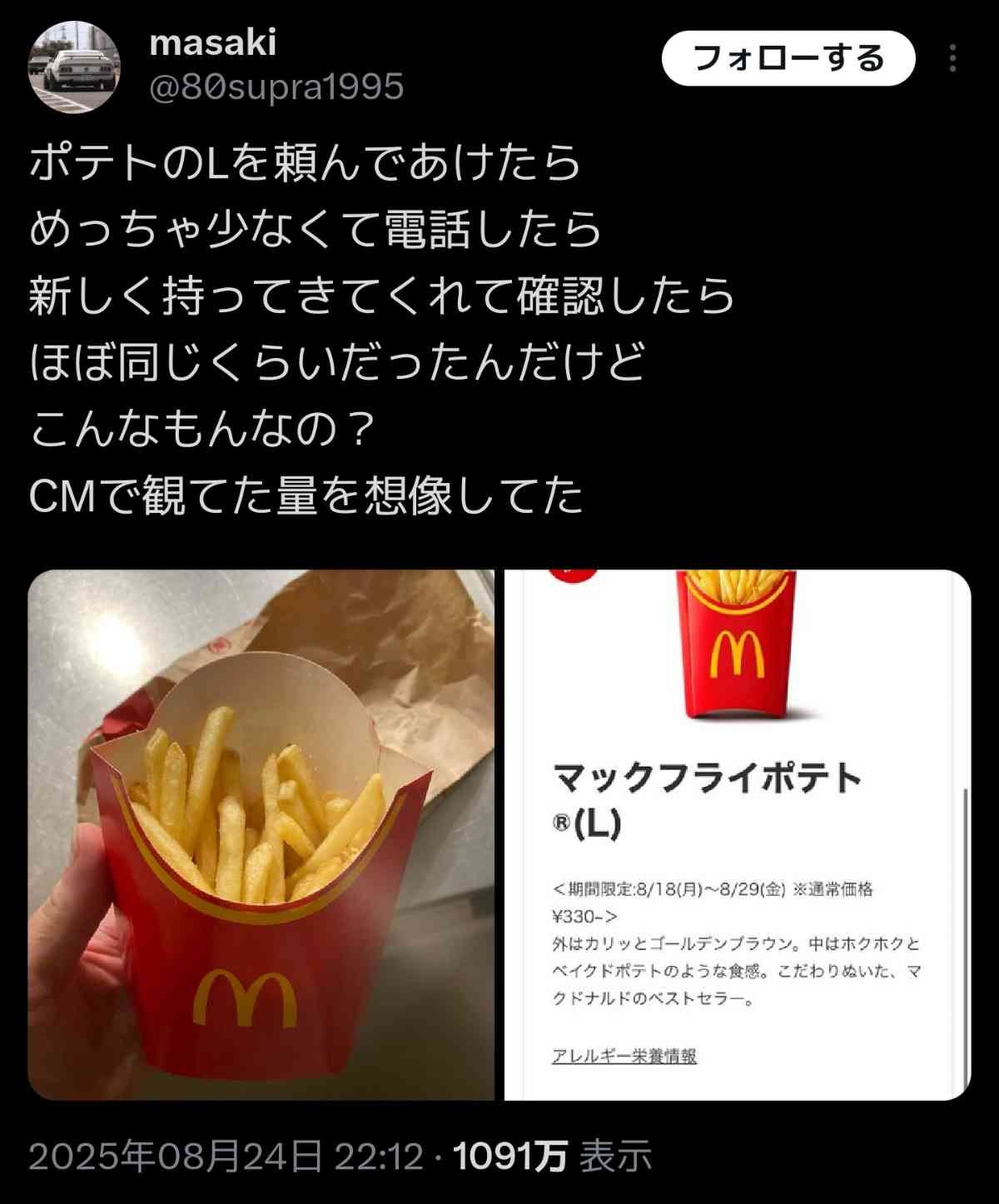999x1204 pixels.
Task: Open masaki's profile picture
Action: [74, 66]
